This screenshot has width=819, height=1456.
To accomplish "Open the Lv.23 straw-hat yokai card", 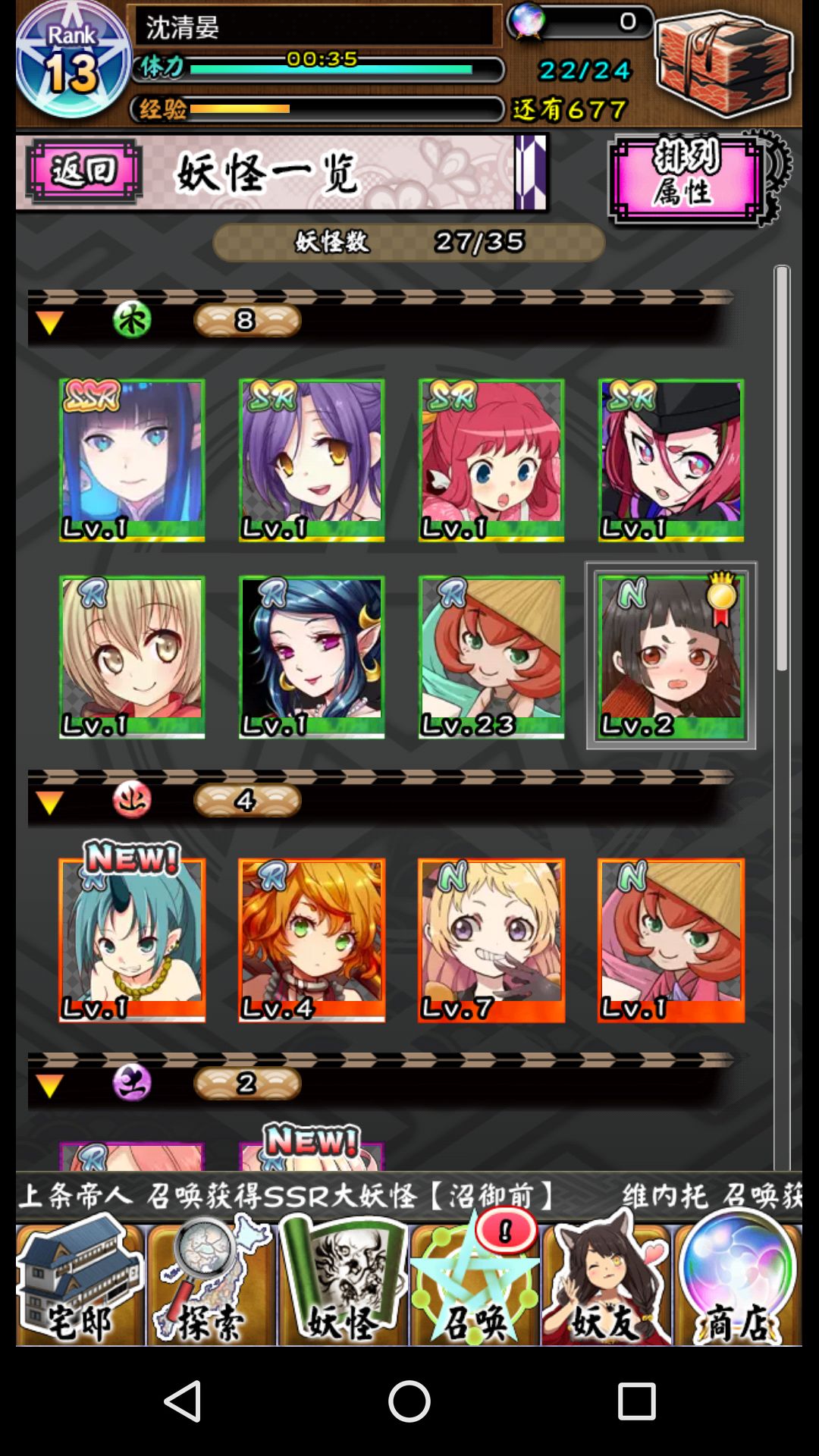I will tap(491, 657).
